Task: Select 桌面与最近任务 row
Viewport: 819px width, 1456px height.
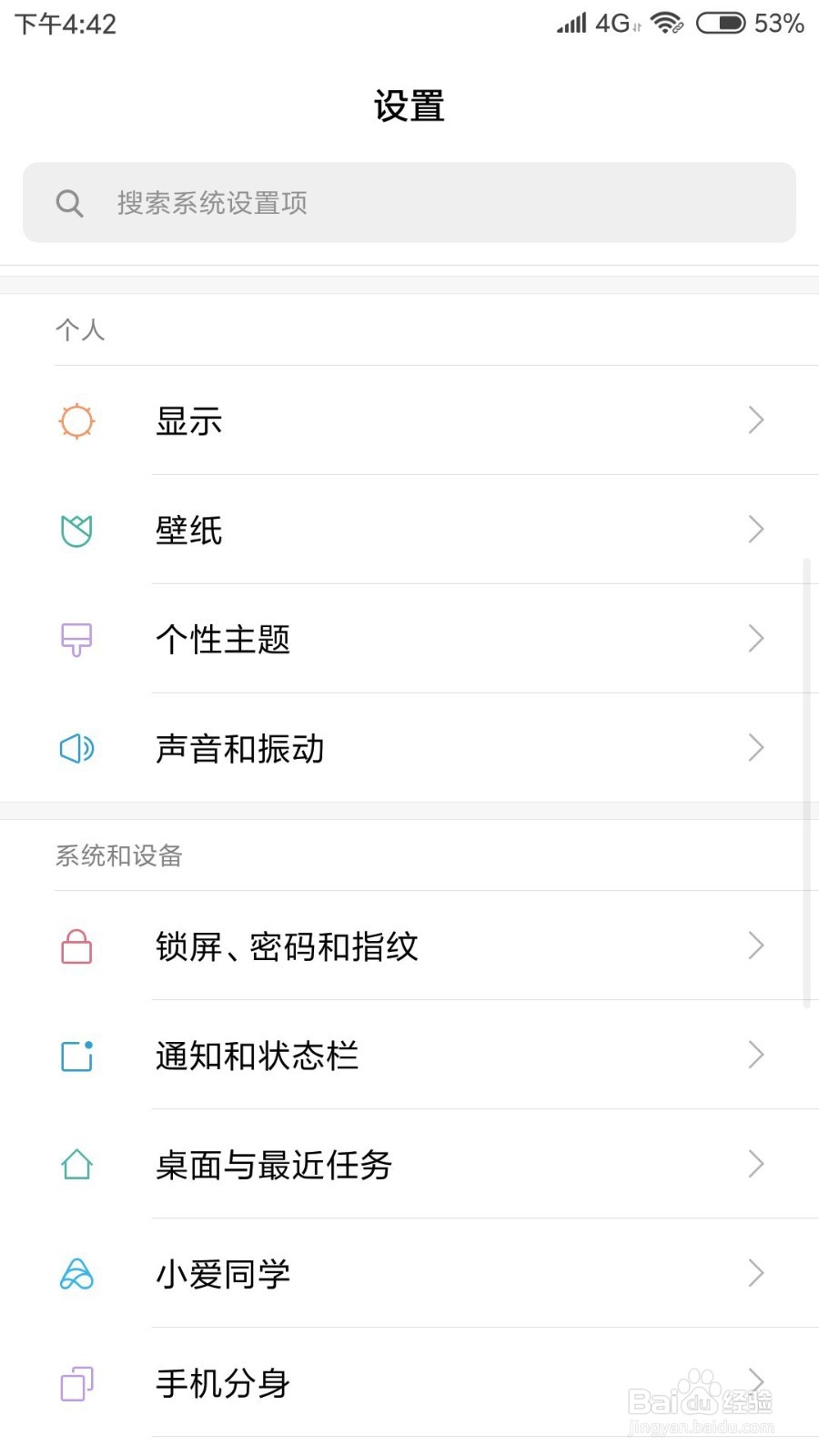Action: coord(409,1165)
